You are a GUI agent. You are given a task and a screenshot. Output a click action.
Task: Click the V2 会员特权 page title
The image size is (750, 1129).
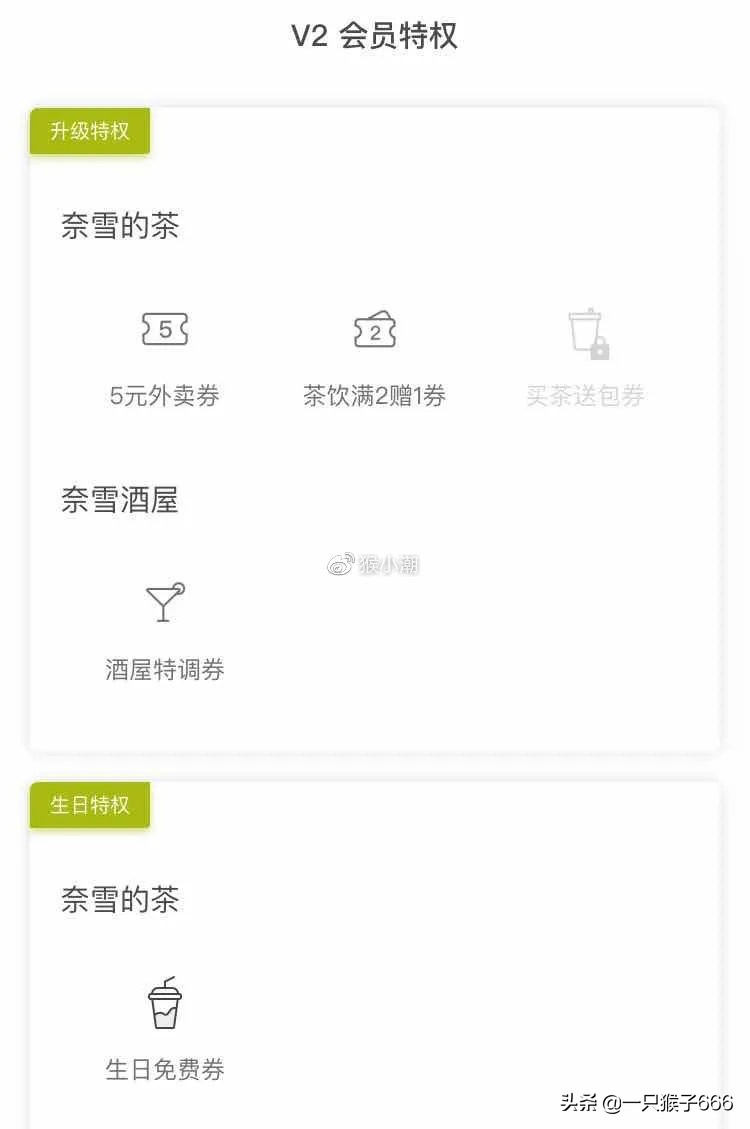[x=375, y=34]
